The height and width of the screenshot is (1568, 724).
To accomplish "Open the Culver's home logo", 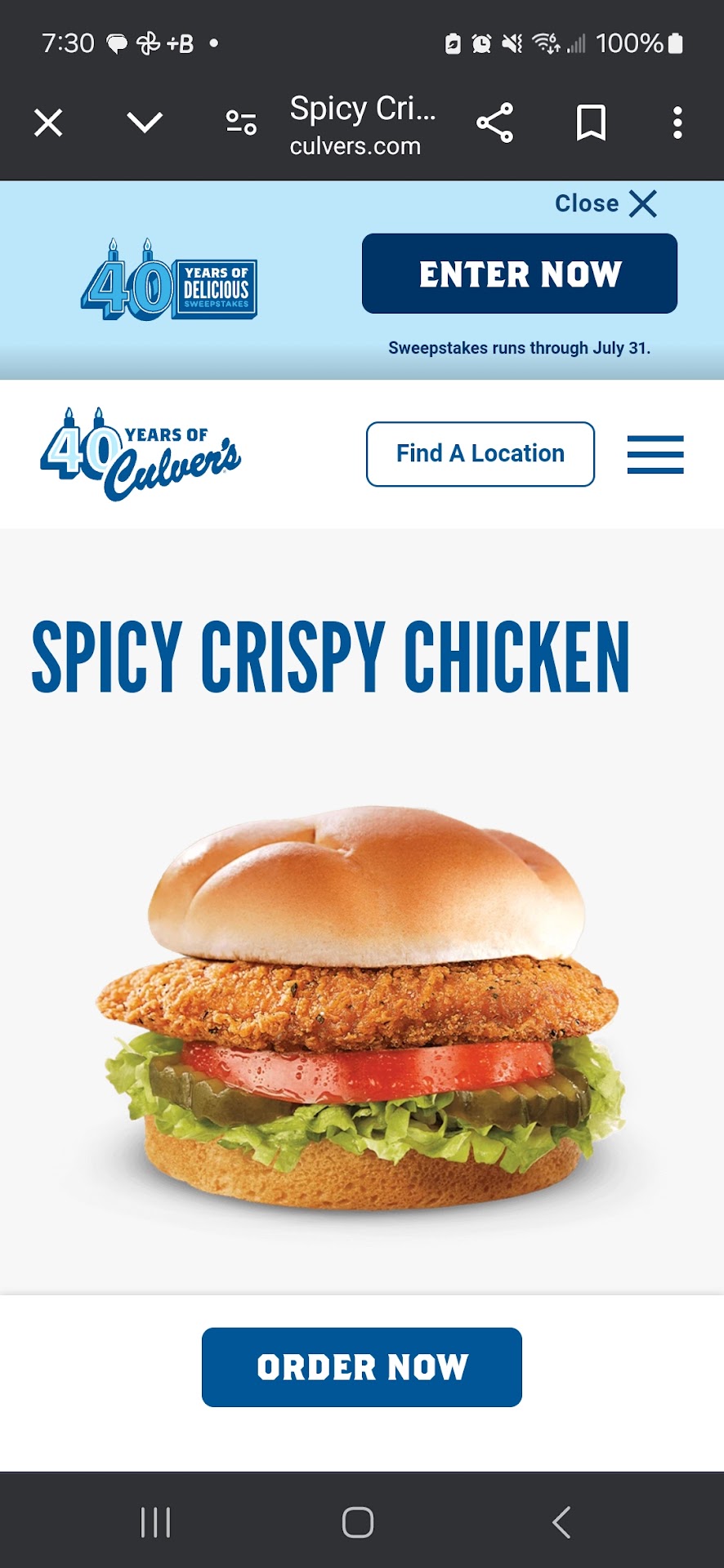I will pos(141,454).
